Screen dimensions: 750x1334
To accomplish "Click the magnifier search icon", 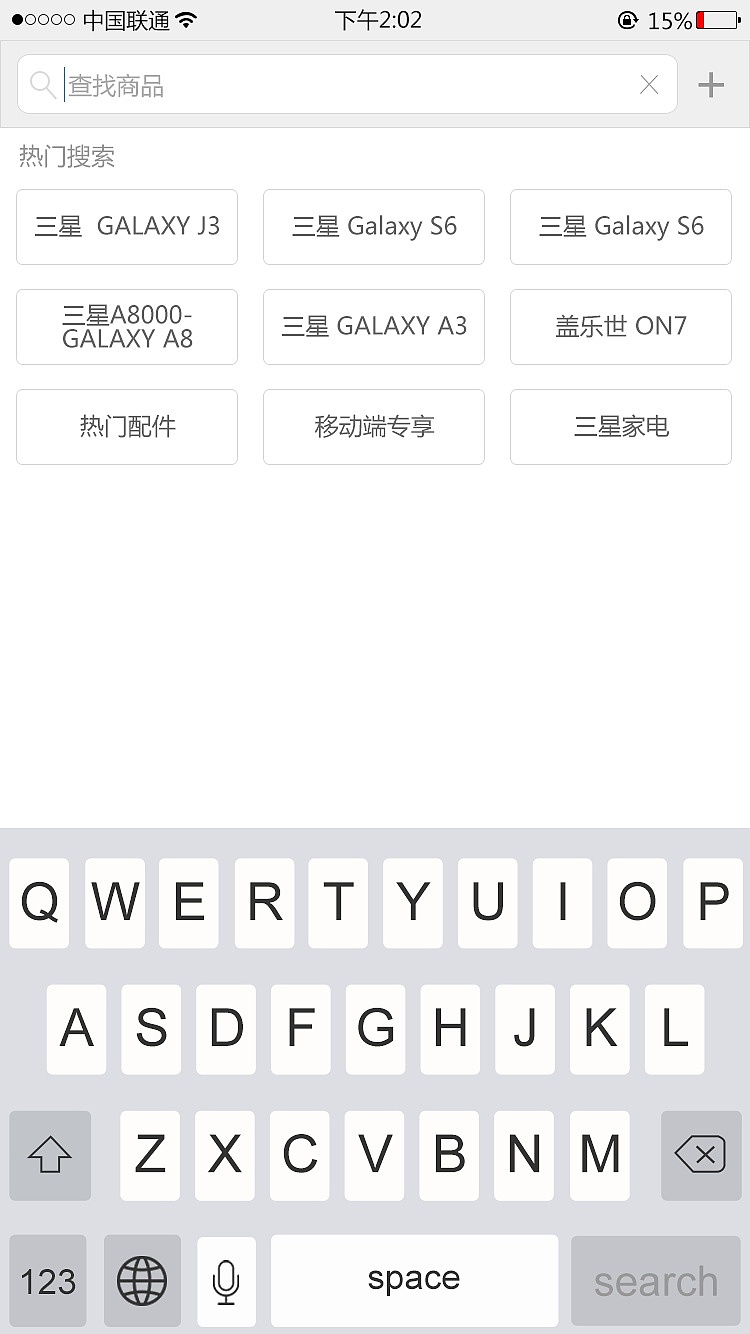I will [x=42, y=84].
